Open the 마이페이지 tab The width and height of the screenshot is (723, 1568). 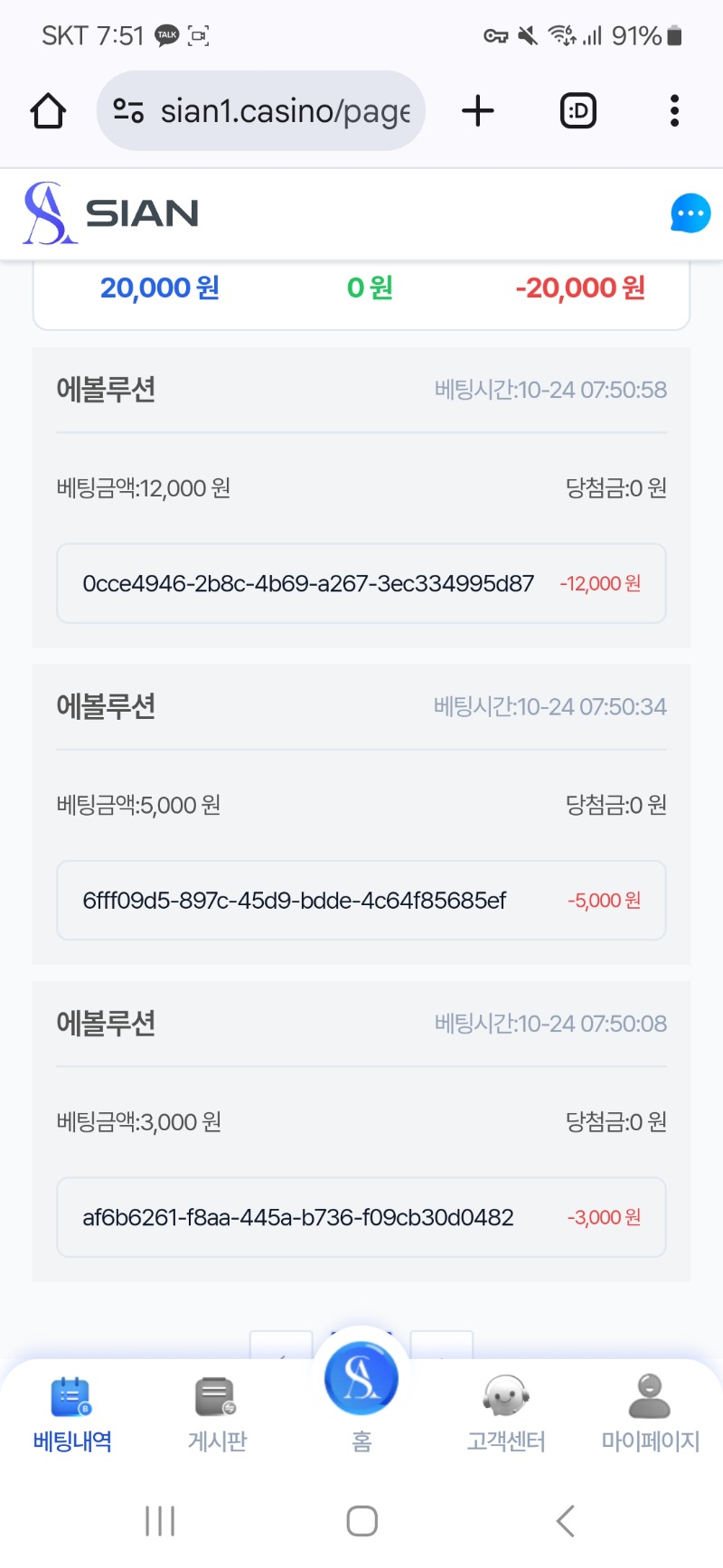click(x=651, y=1415)
